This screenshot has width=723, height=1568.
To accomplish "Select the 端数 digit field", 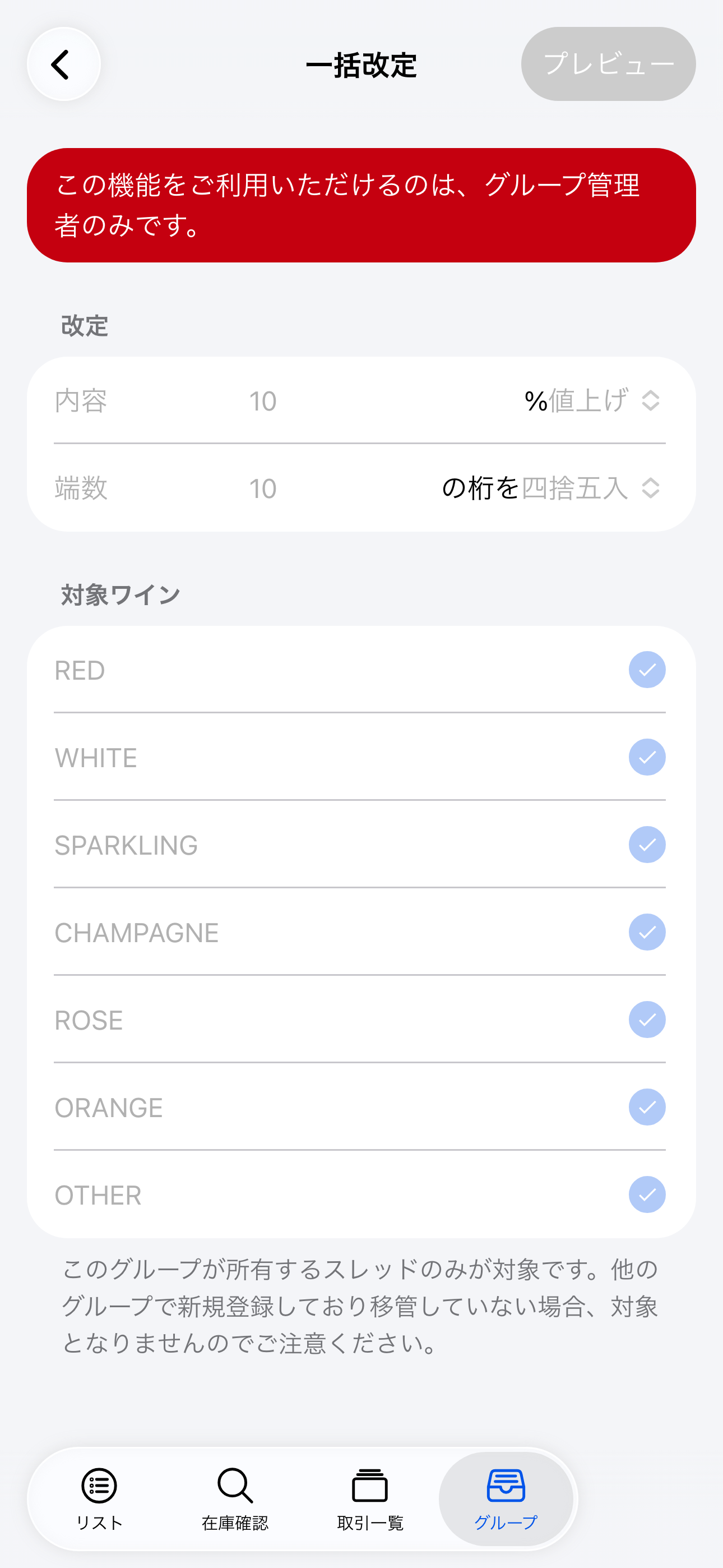I will click(x=262, y=487).
